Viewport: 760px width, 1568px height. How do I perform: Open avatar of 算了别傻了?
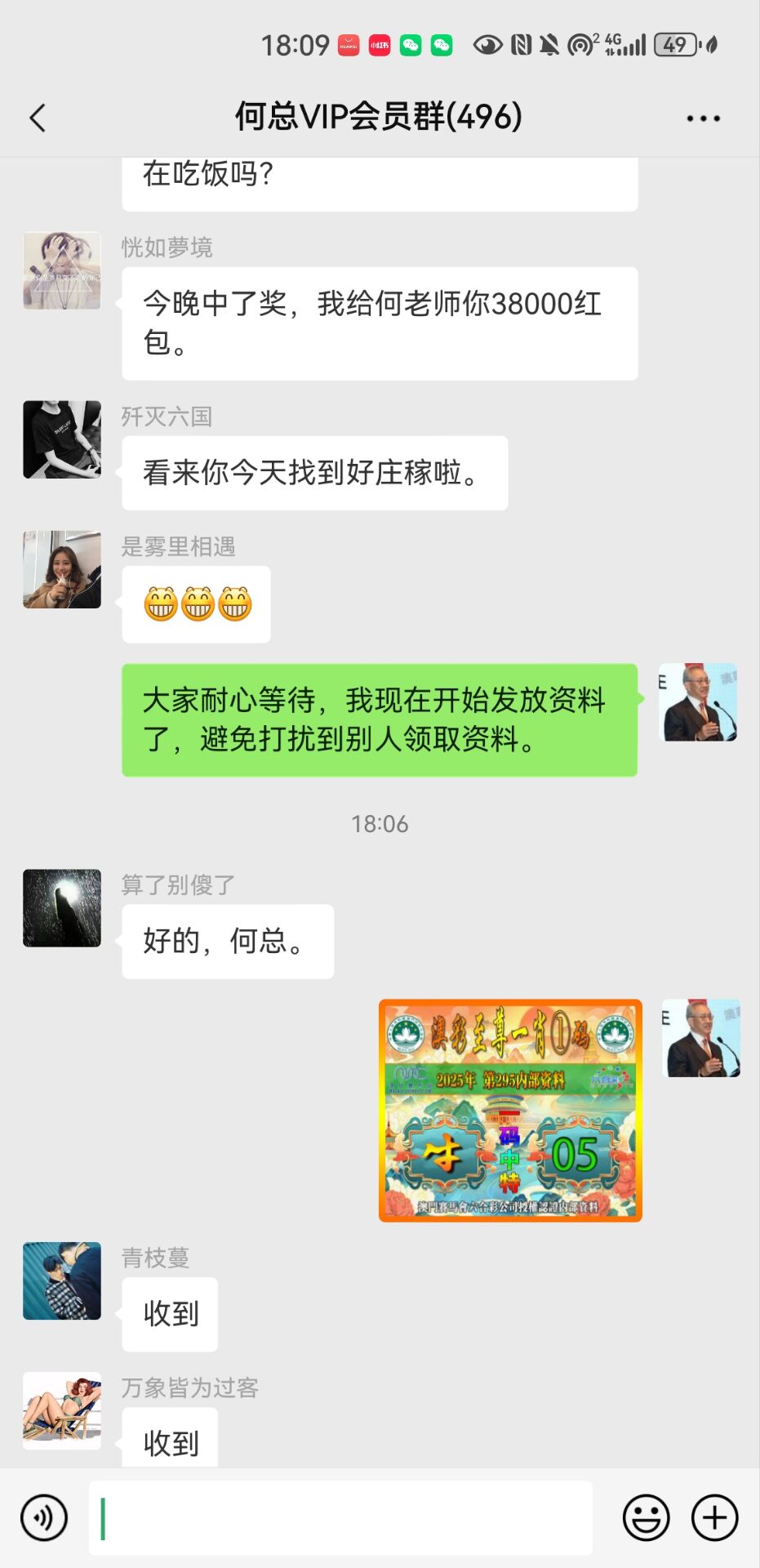(62, 907)
